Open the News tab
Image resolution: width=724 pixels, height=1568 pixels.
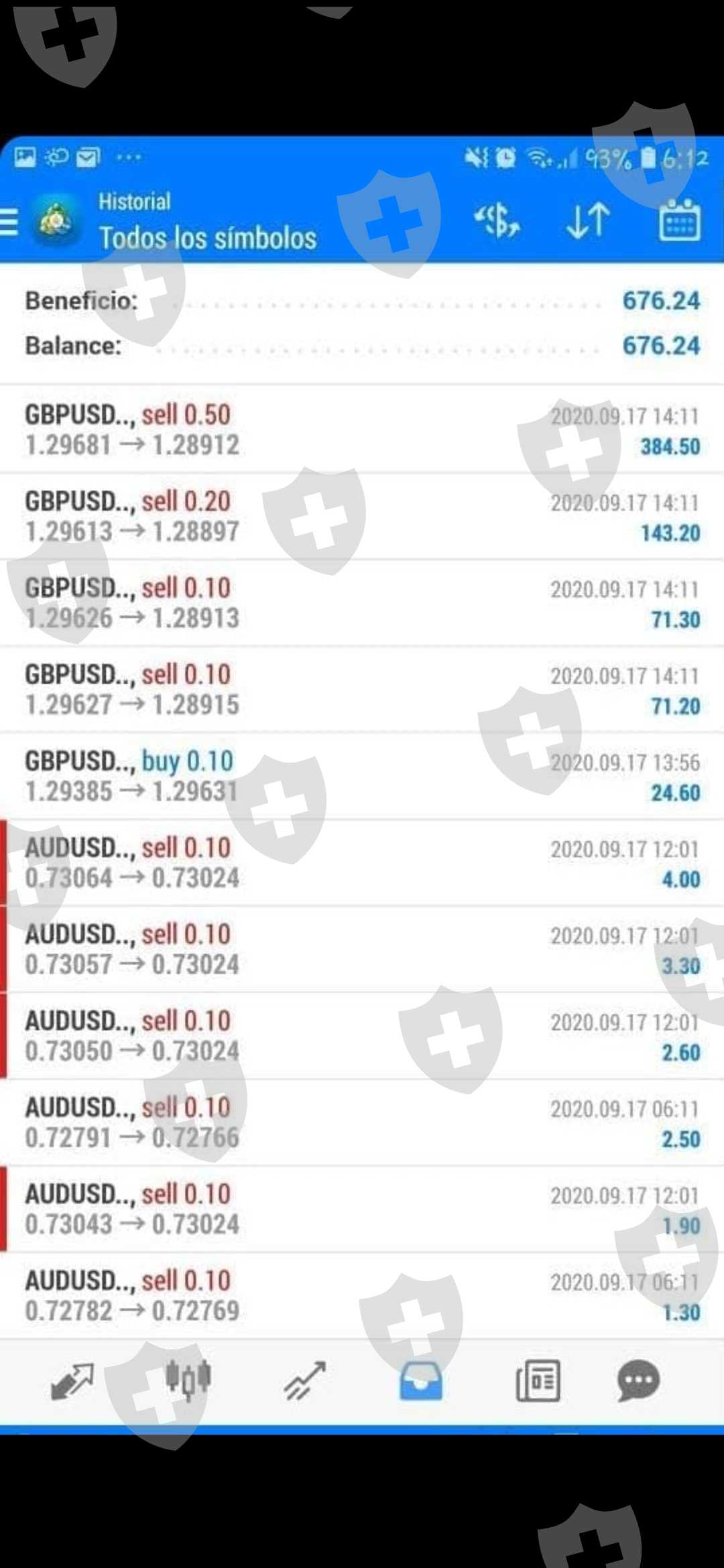pos(538,1382)
